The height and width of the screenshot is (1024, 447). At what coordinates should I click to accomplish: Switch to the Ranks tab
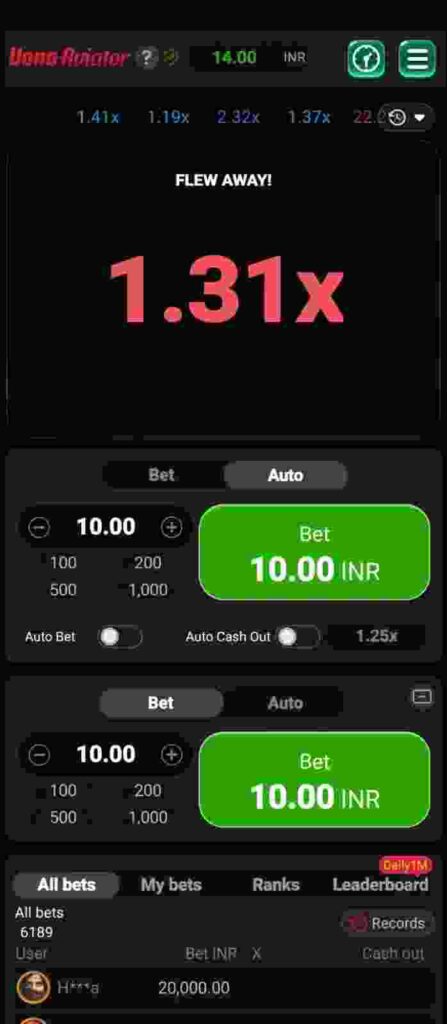tap(276, 885)
